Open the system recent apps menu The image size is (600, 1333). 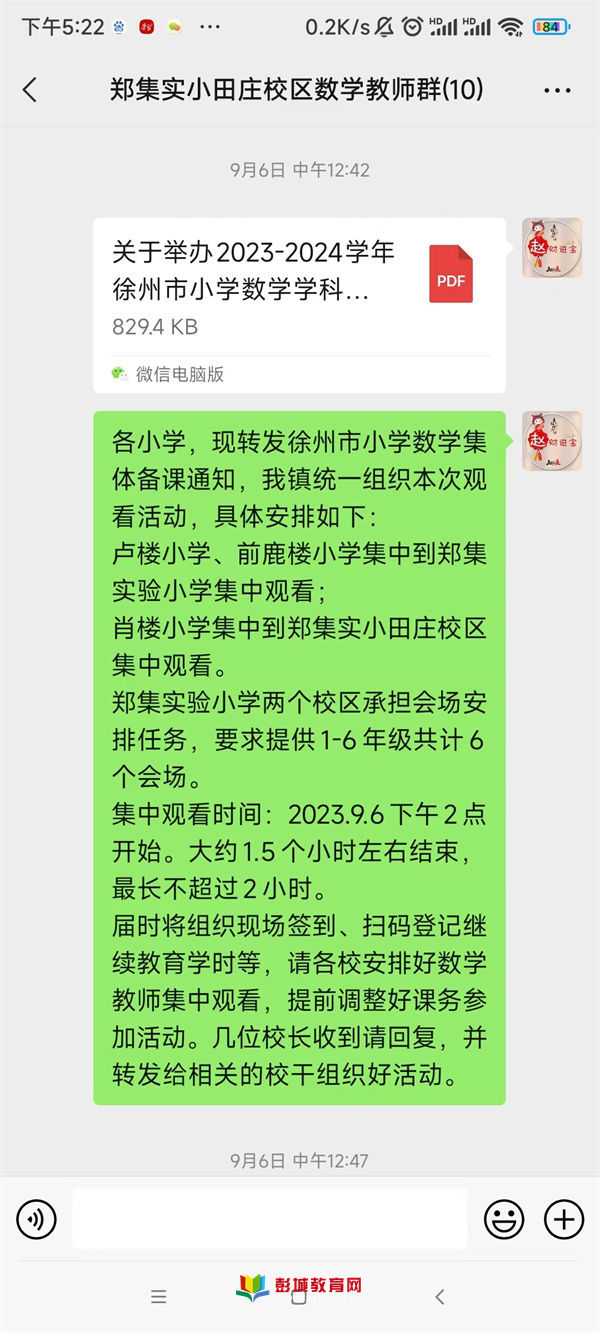[x=159, y=1297]
